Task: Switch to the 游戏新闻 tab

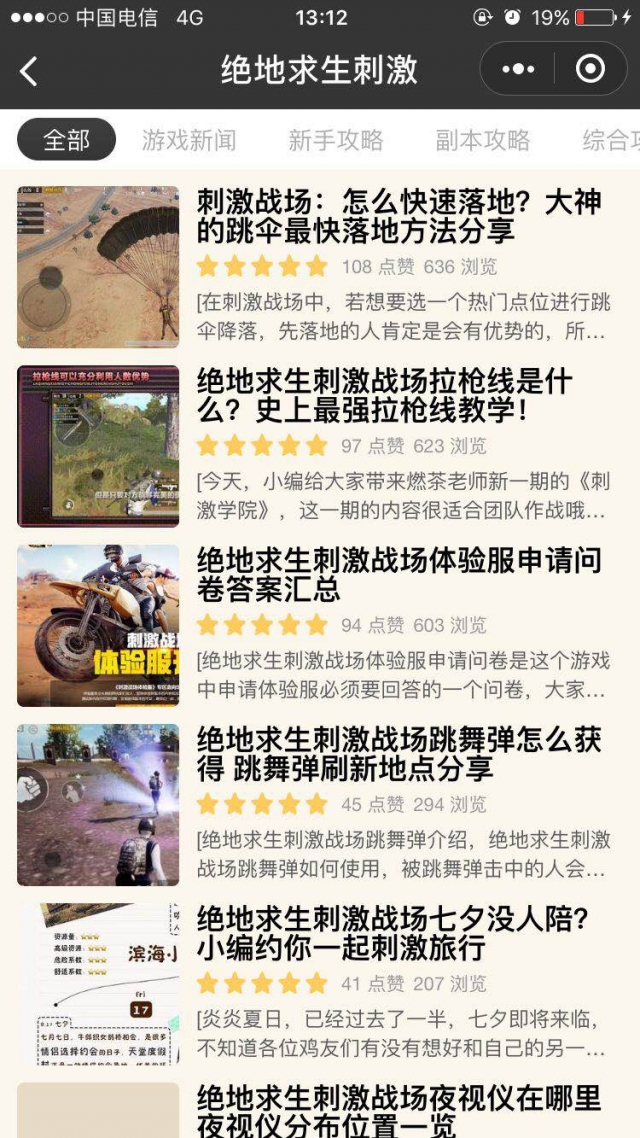Action: pyautogui.click(x=189, y=140)
